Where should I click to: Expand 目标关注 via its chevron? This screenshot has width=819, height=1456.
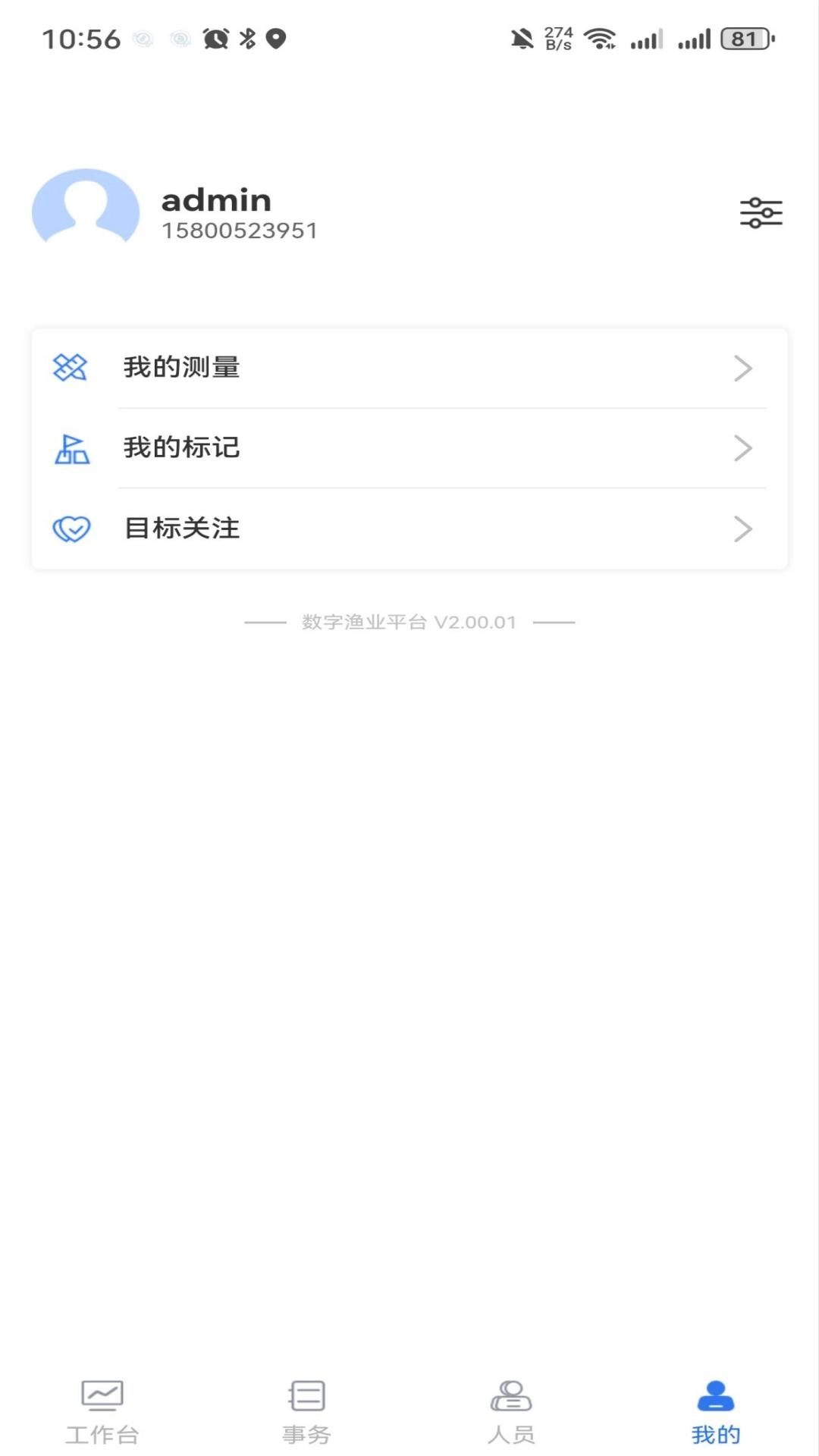click(x=744, y=529)
